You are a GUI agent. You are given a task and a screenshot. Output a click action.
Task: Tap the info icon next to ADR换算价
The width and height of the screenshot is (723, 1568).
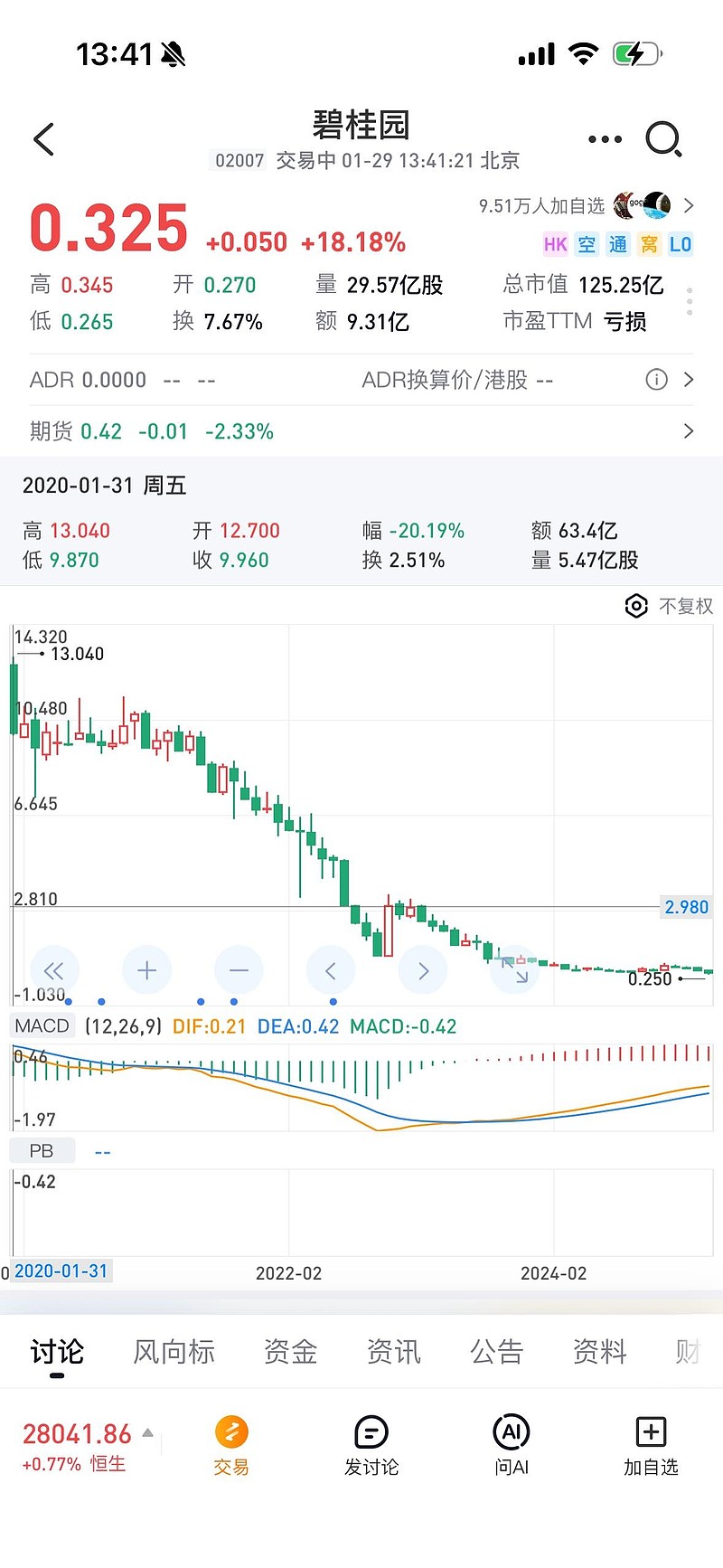point(656,380)
